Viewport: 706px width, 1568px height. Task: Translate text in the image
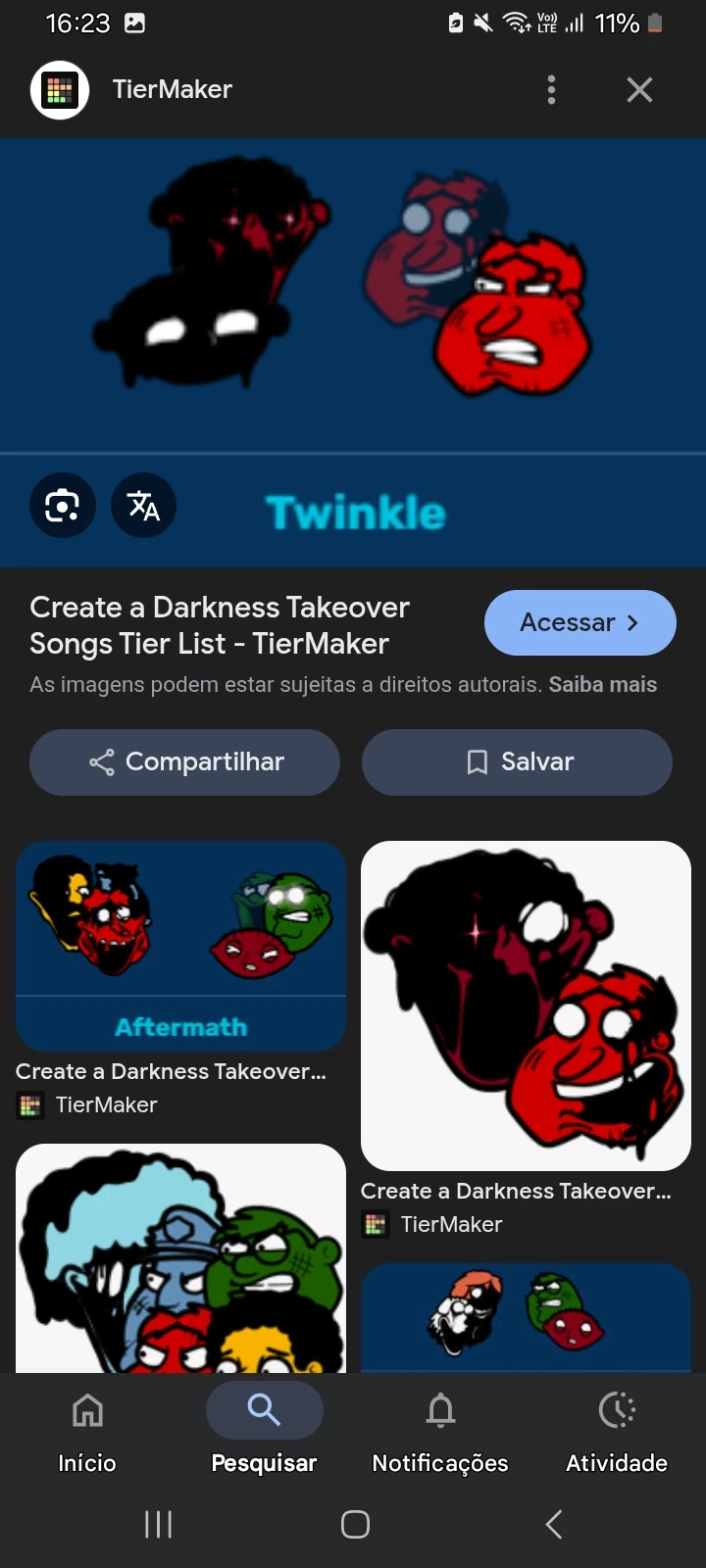[143, 506]
